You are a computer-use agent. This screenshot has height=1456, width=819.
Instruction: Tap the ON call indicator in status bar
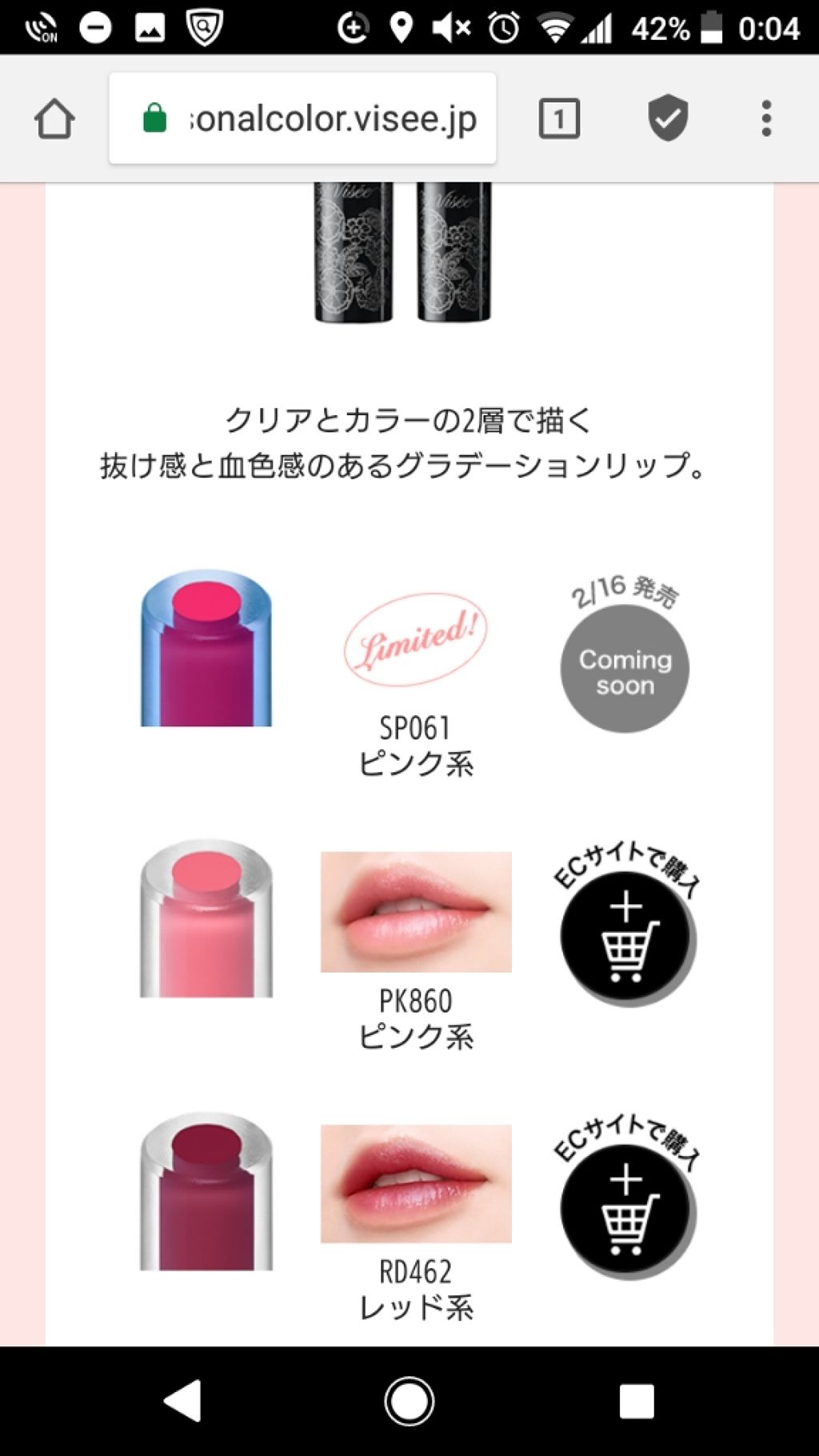38,26
